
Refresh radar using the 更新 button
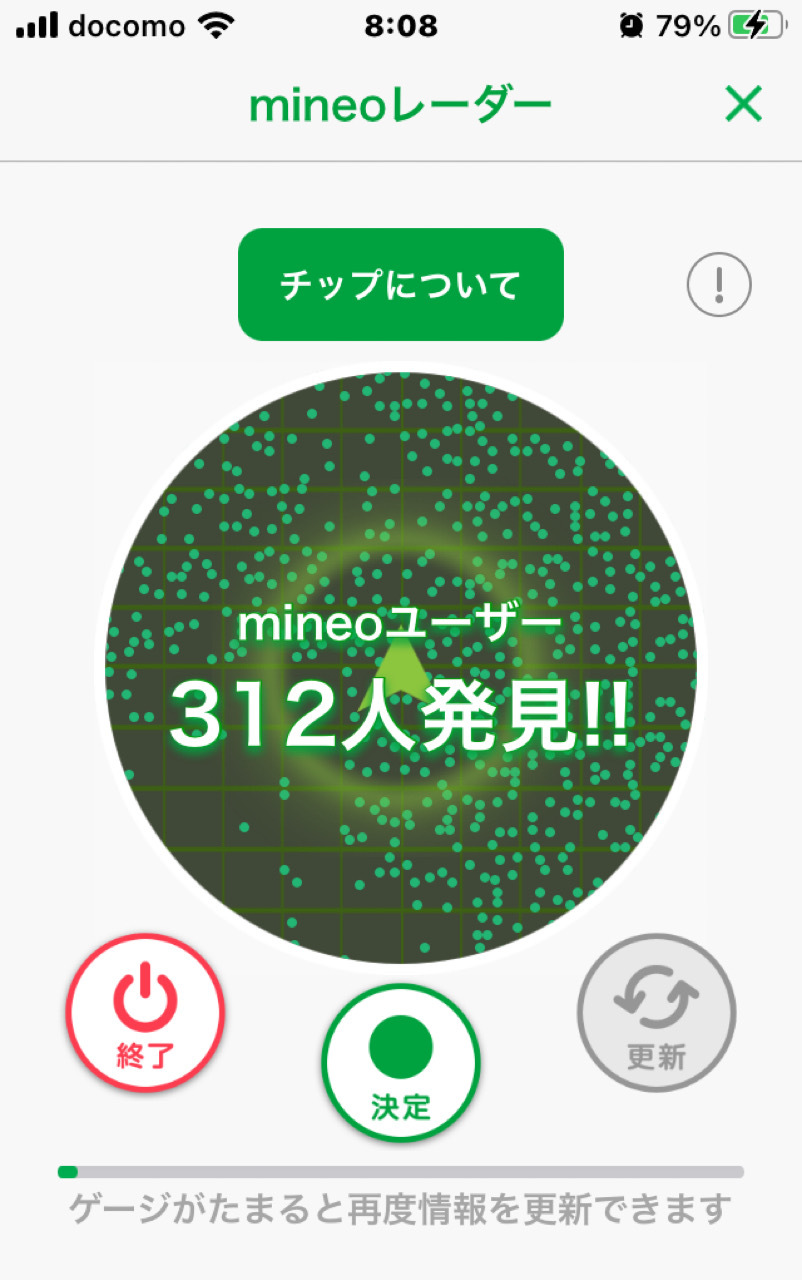[x=656, y=1013]
